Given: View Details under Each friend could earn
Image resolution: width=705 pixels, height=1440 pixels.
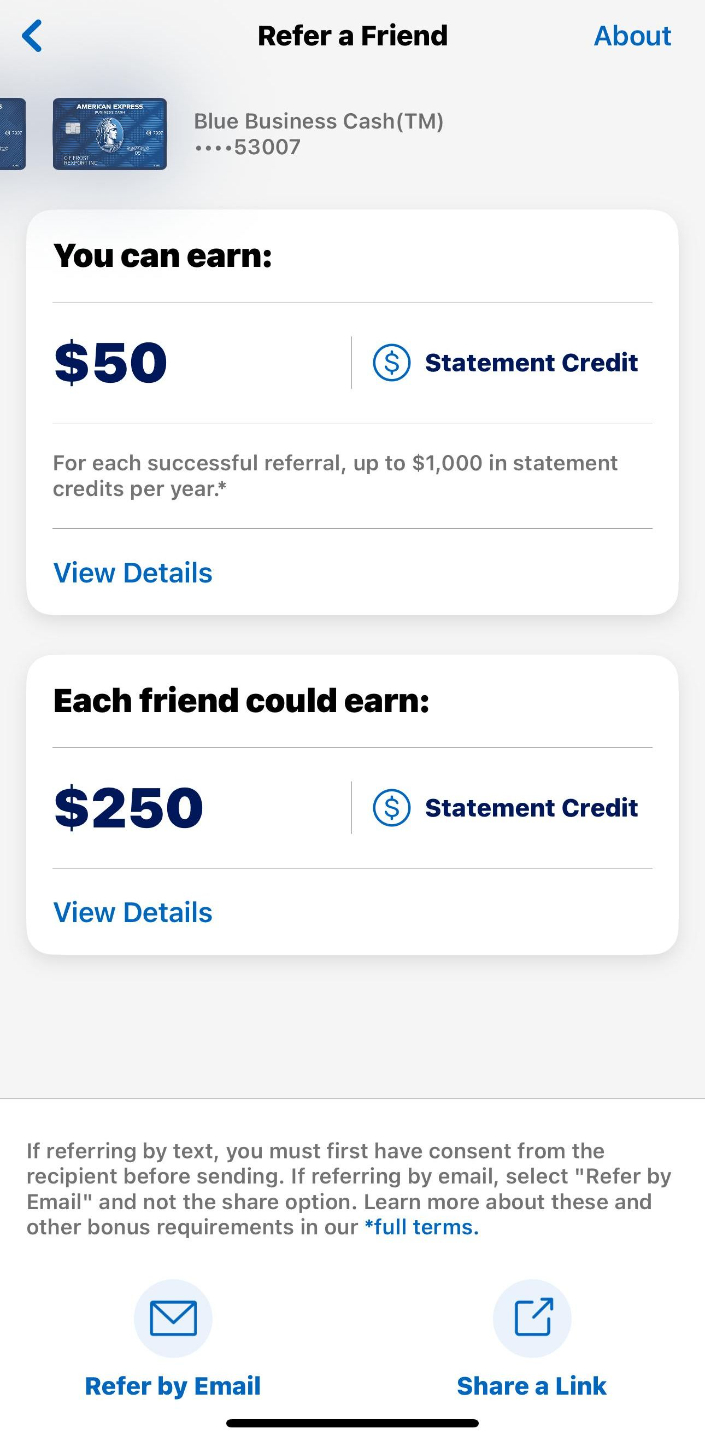Looking at the screenshot, I should pos(133,912).
